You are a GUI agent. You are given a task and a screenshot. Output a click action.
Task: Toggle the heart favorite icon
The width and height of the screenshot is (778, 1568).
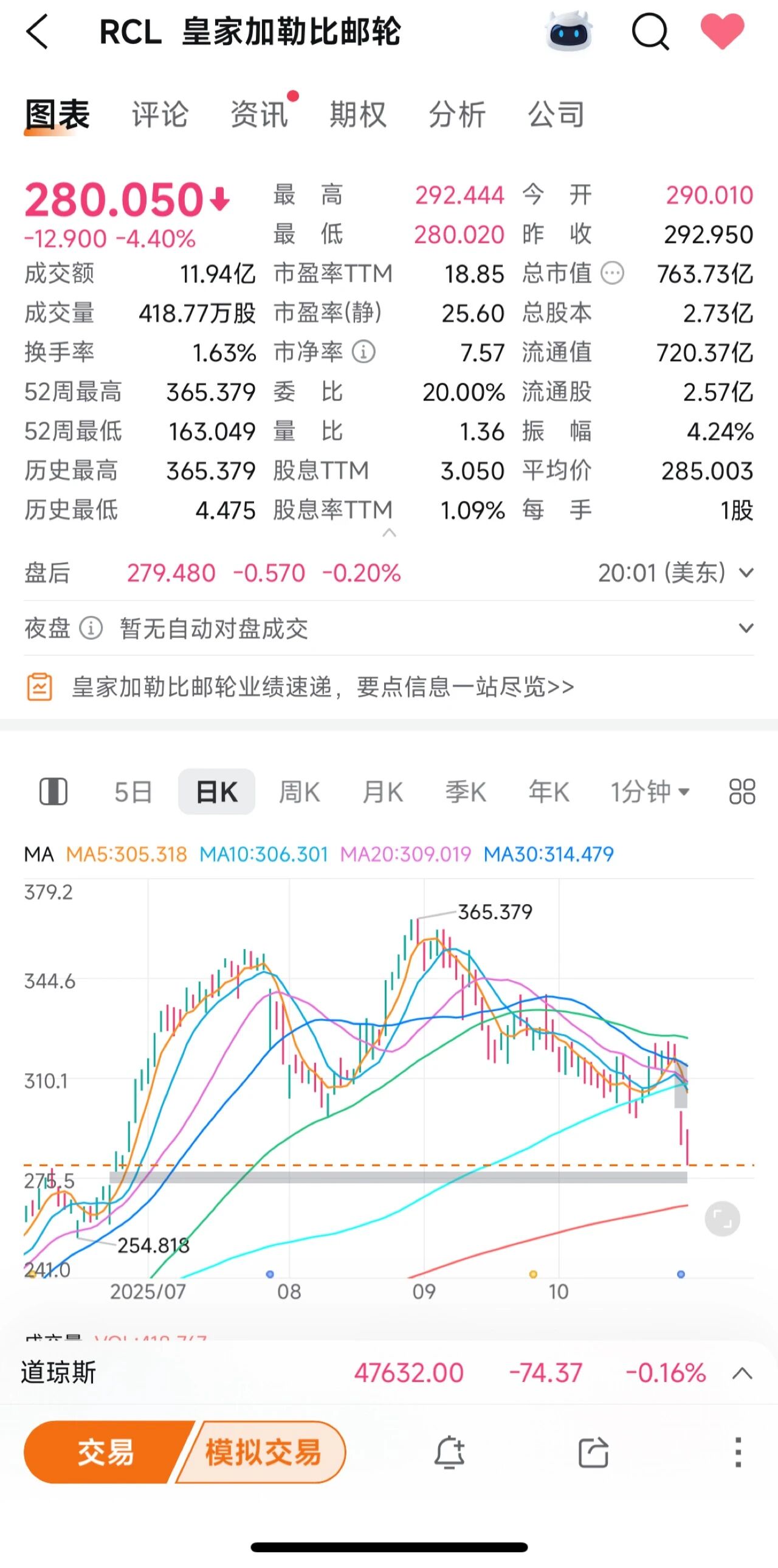[x=722, y=30]
